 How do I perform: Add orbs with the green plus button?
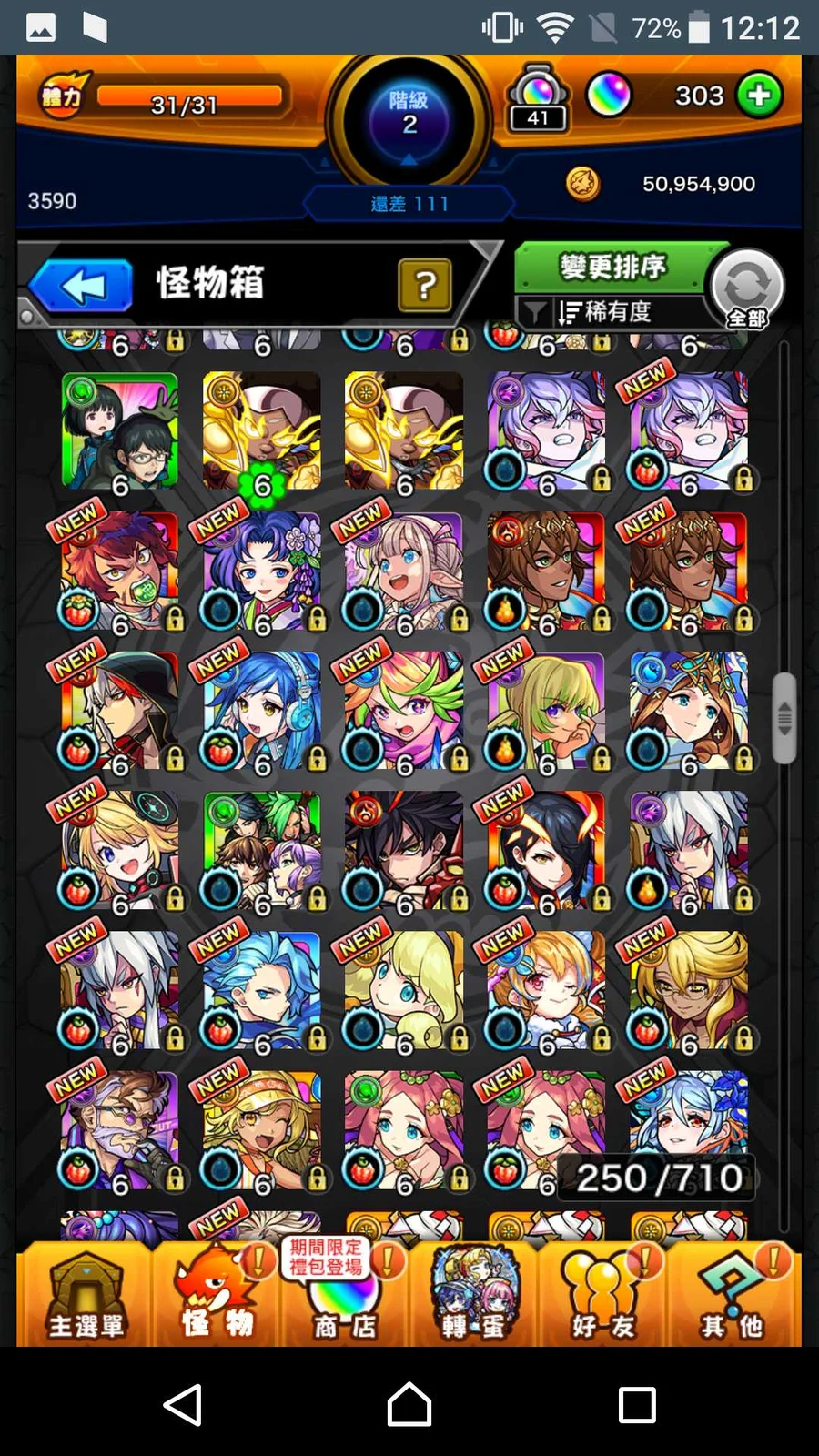pos(759,96)
